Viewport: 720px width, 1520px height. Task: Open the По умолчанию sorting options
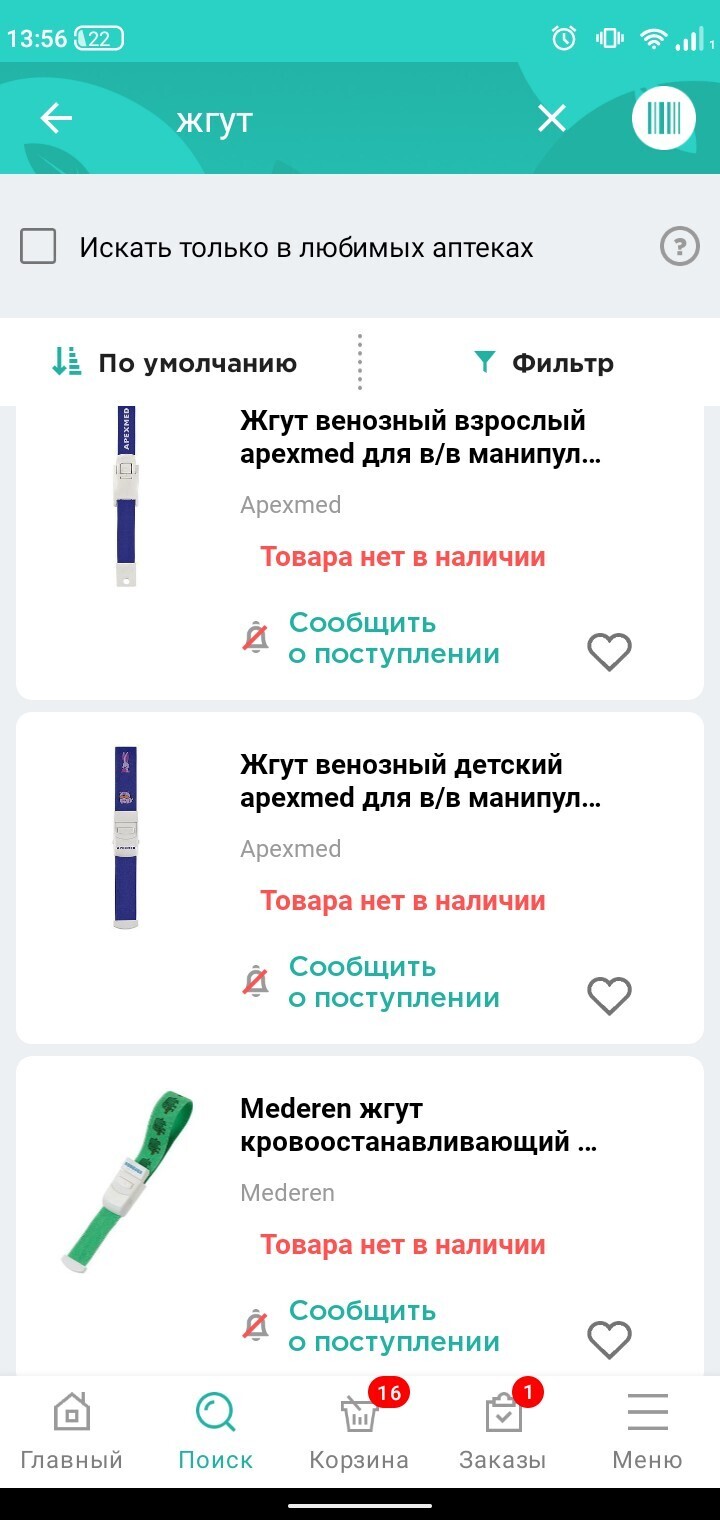tap(175, 363)
